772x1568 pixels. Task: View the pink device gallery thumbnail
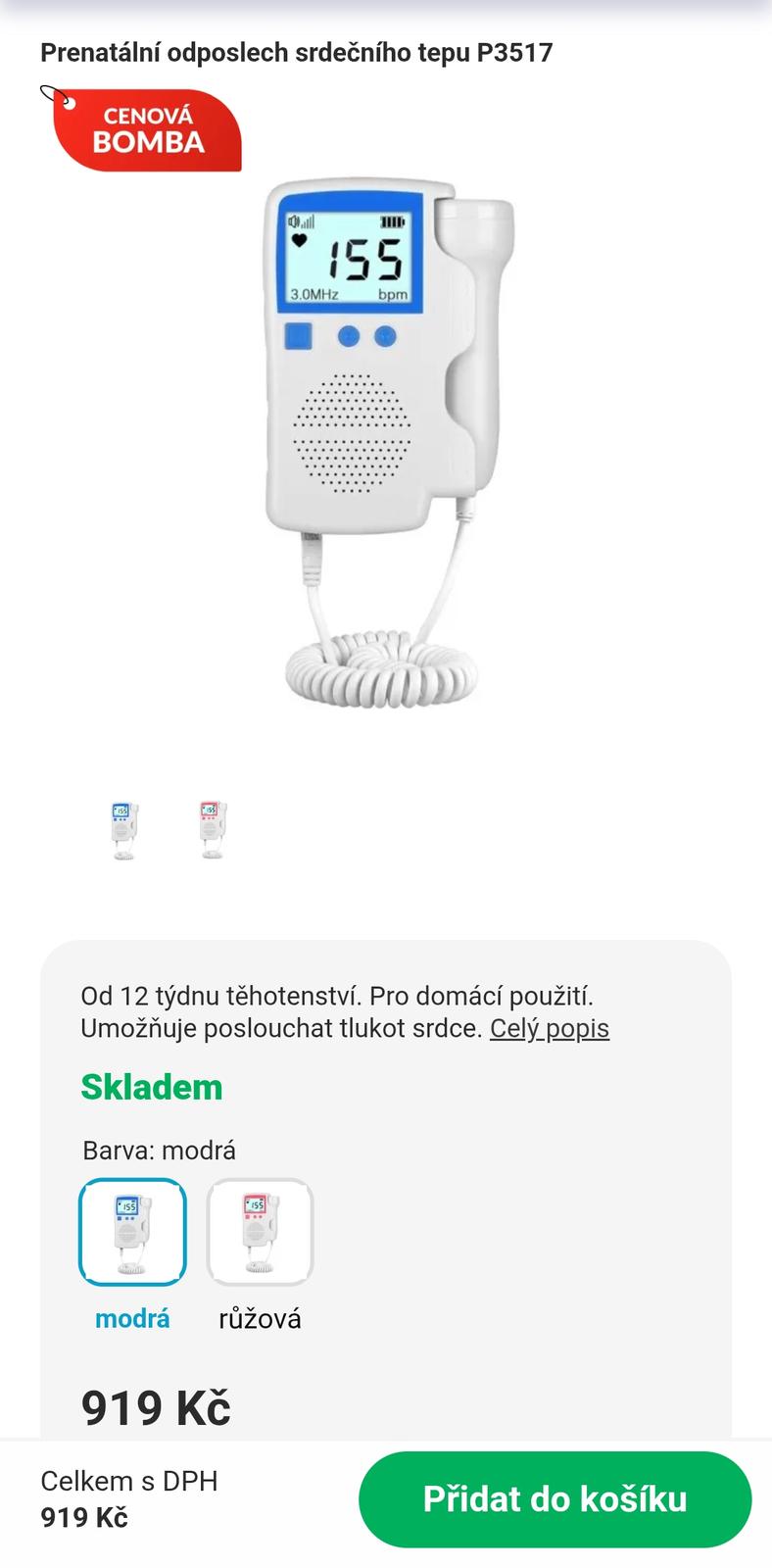[x=212, y=830]
